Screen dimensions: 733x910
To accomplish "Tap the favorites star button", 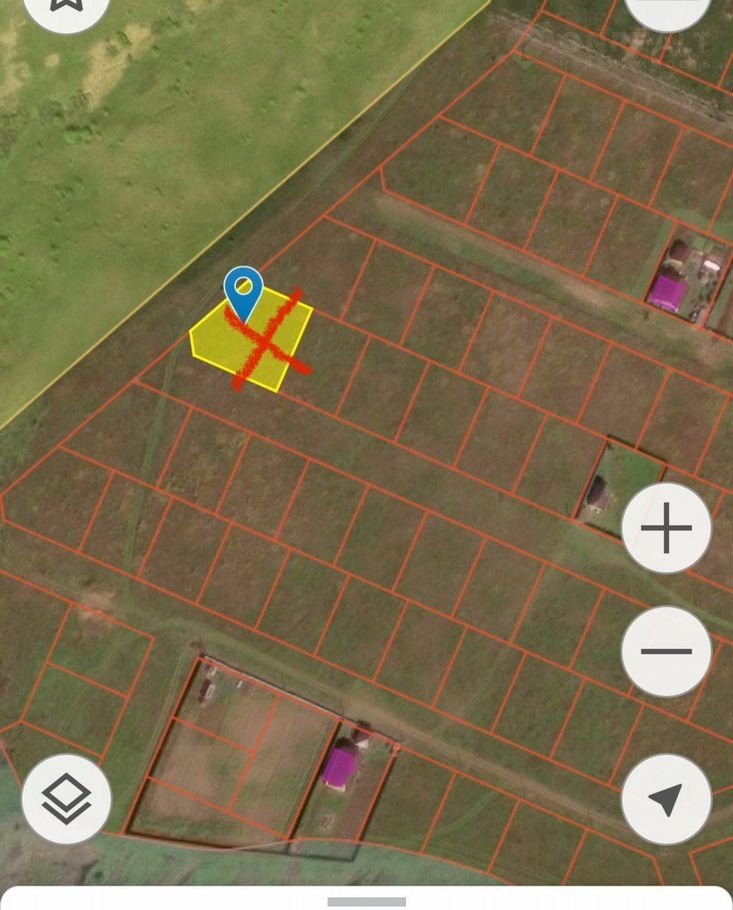I will point(67,8).
